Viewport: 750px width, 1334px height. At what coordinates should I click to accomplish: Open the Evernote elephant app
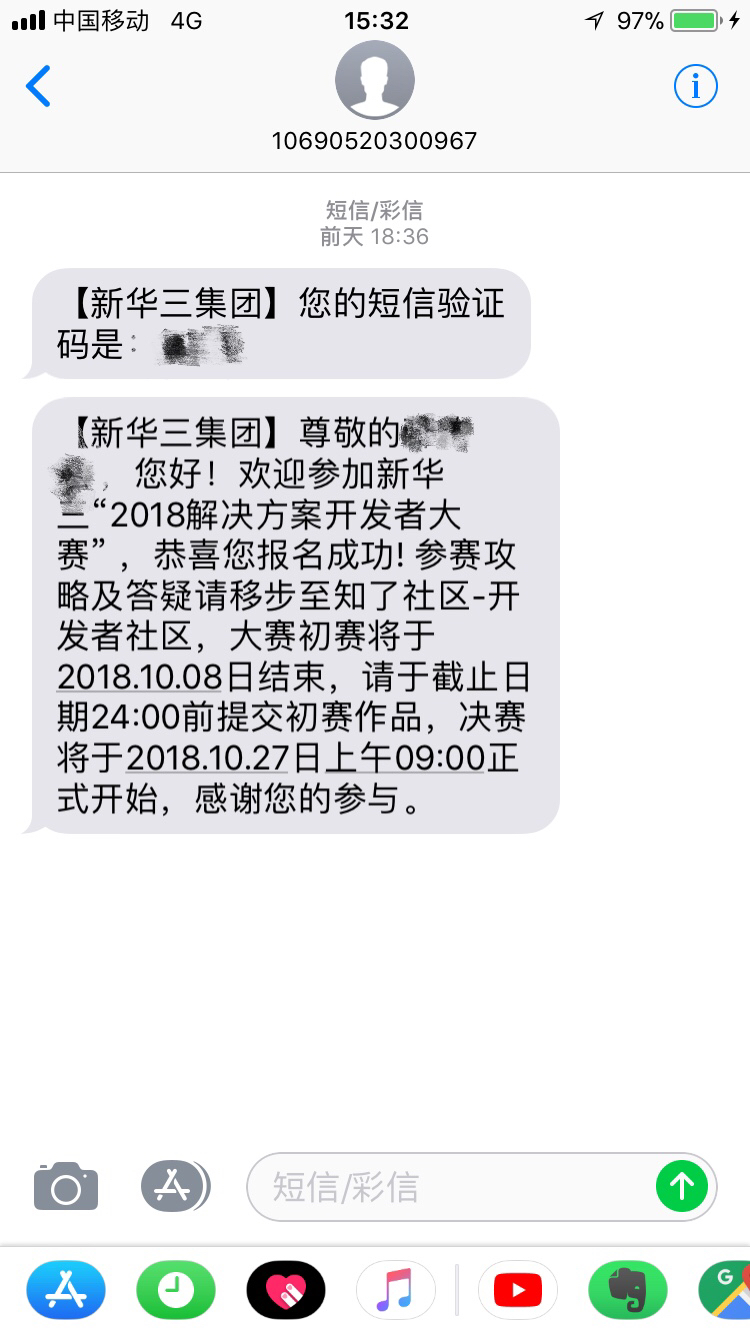(627, 1290)
